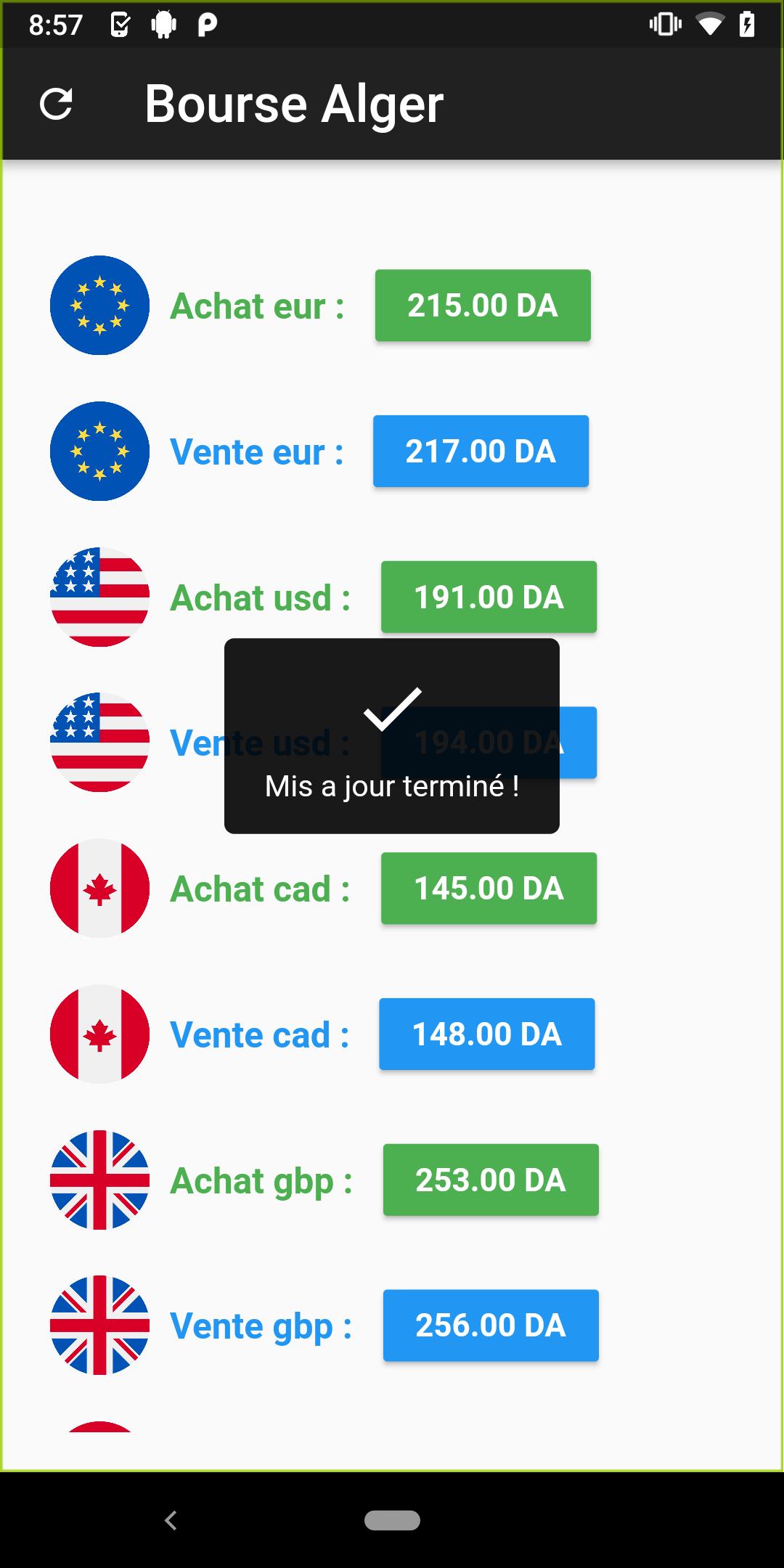The image size is (784, 1568).
Task: Open the 145.00 DA Achat cad button
Action: (489, 889)
